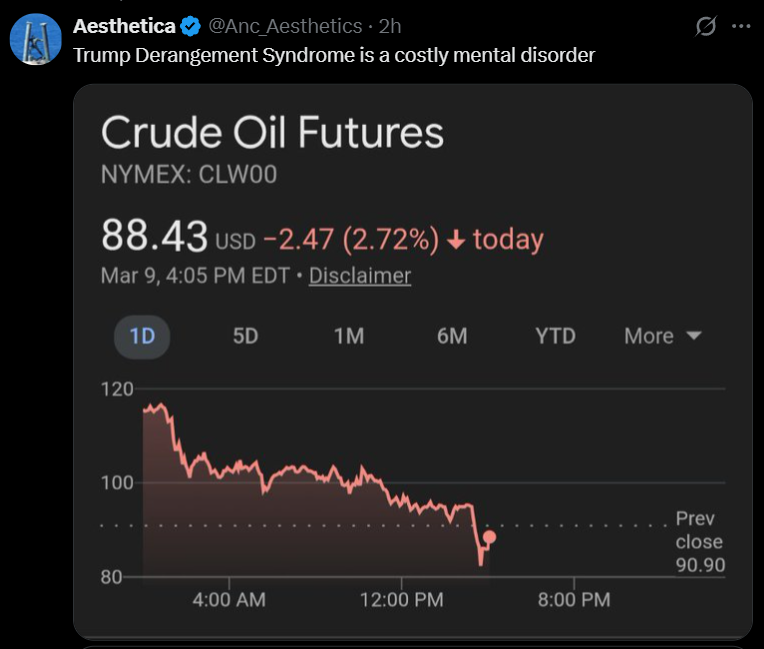Viewport: 764px width, 649px height.
Task: Open the Aesthetica display name link
Action: pyautogui.click(x=124, y=26)
